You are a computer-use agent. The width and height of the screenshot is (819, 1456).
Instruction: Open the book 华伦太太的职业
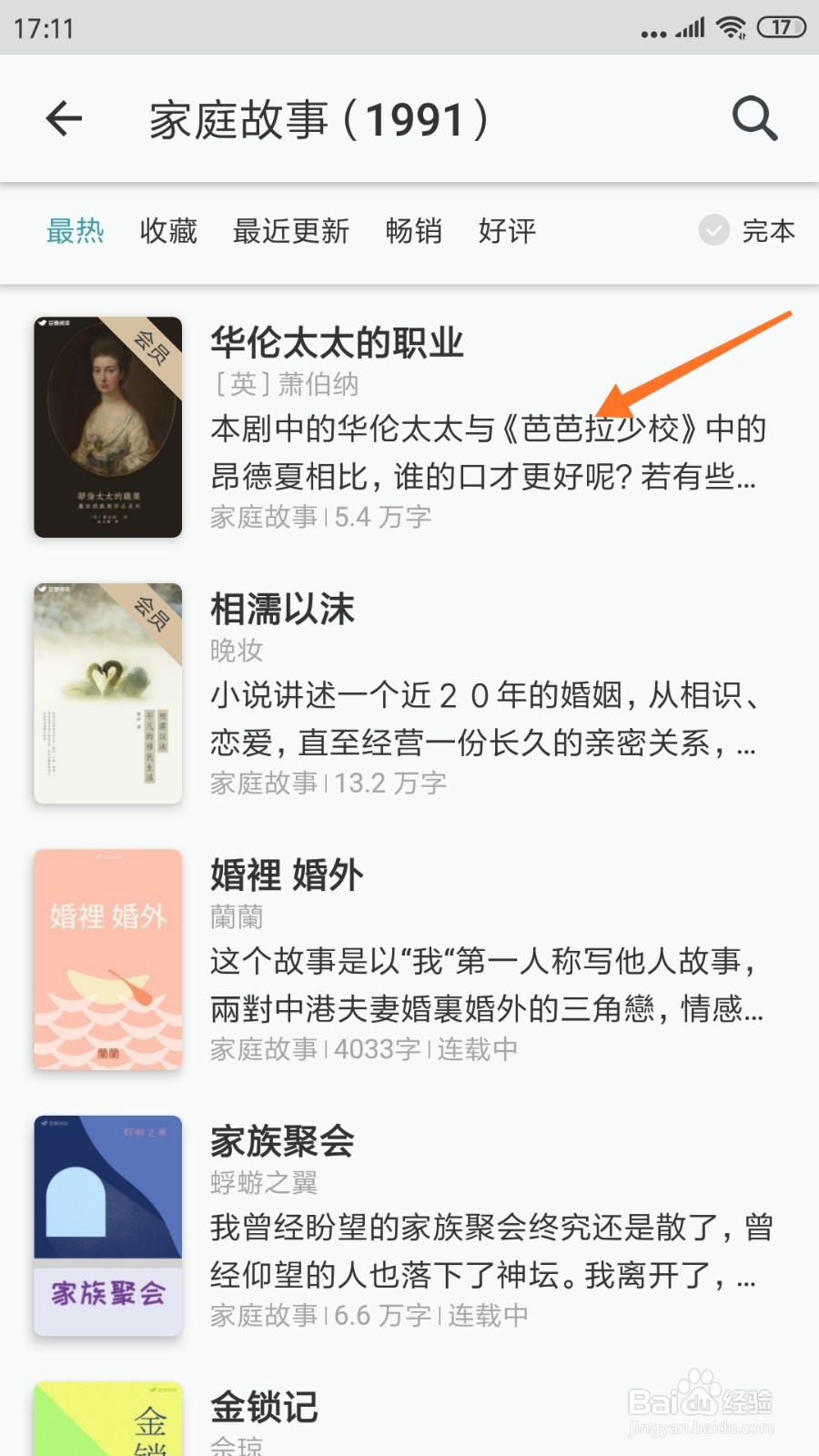[339, 344]
